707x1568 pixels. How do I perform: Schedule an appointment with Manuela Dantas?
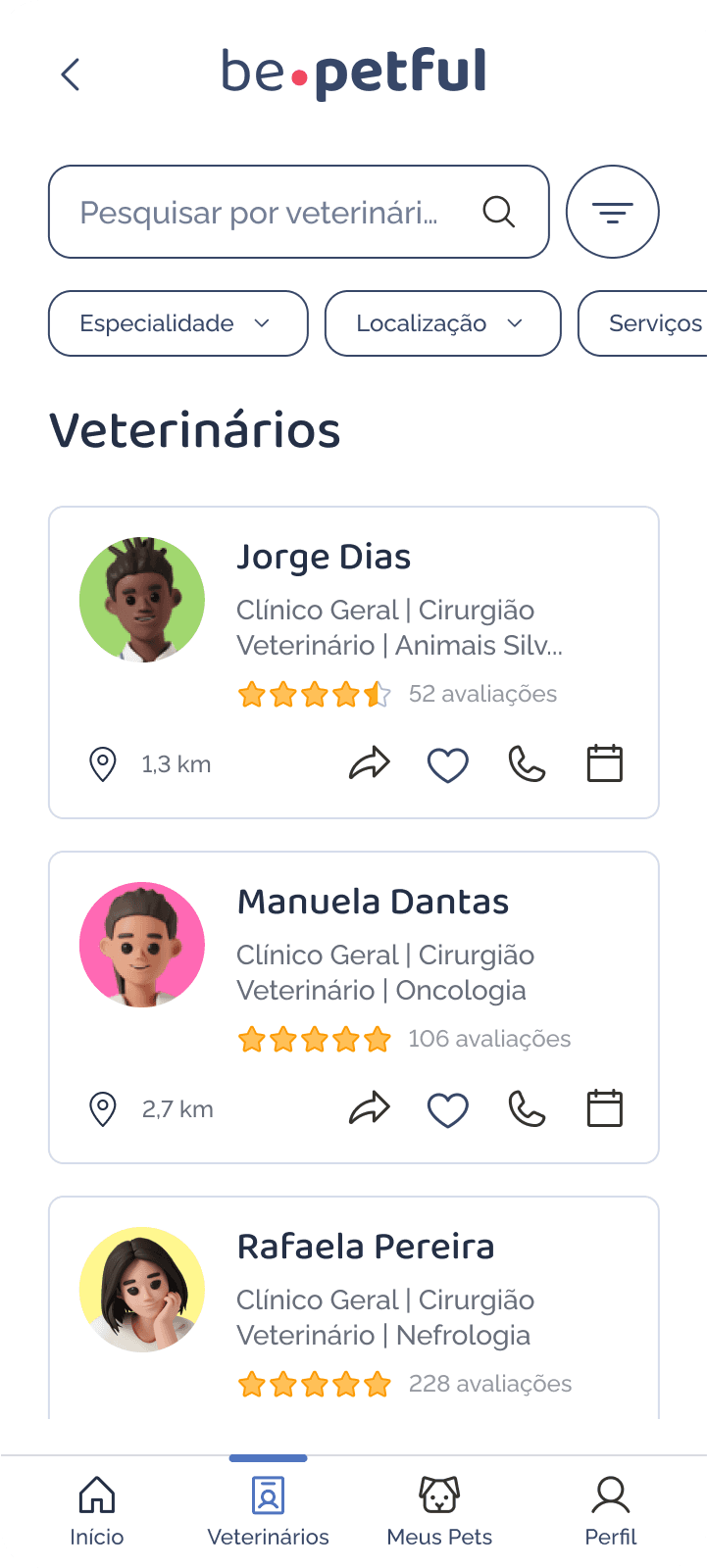coord(604,1108)
